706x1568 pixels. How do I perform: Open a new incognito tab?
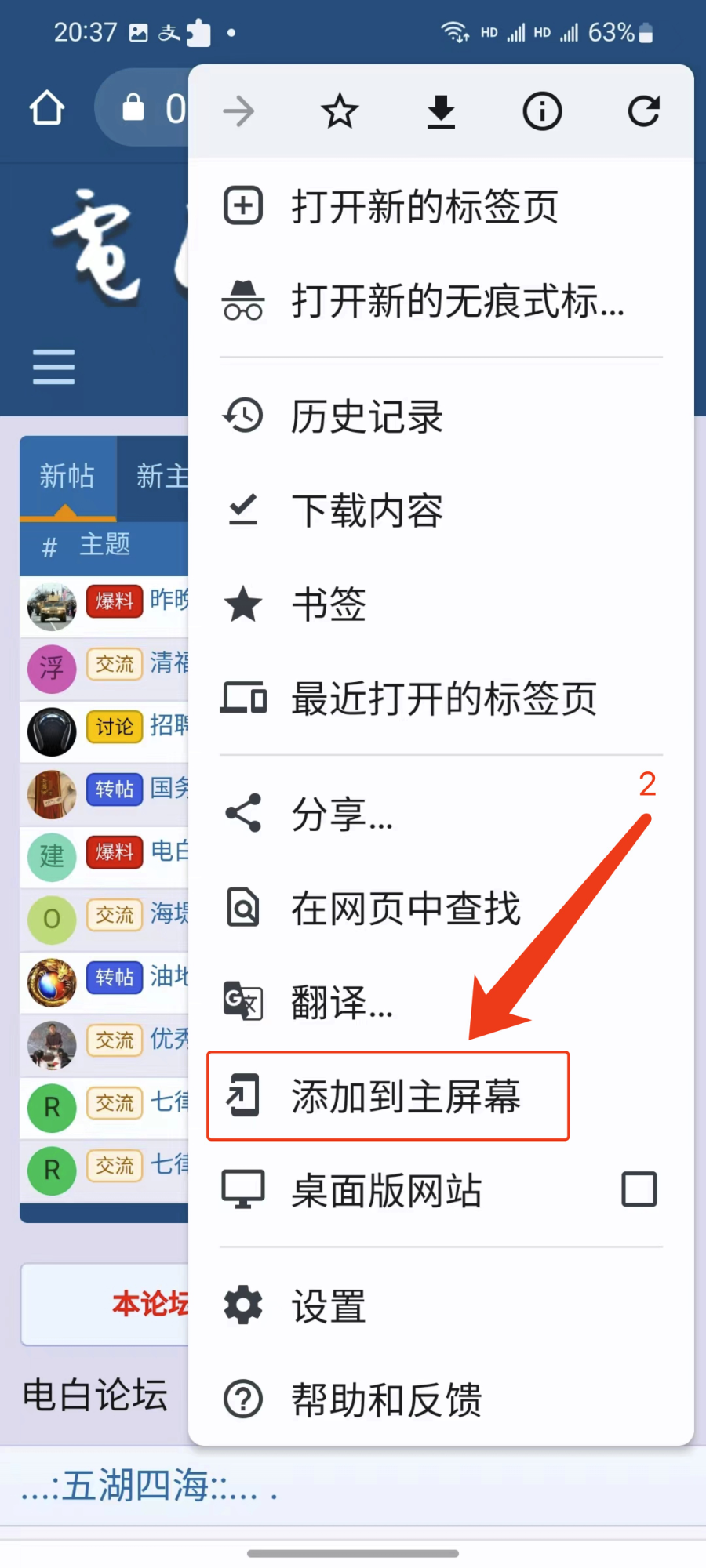[x=424, y=301]
